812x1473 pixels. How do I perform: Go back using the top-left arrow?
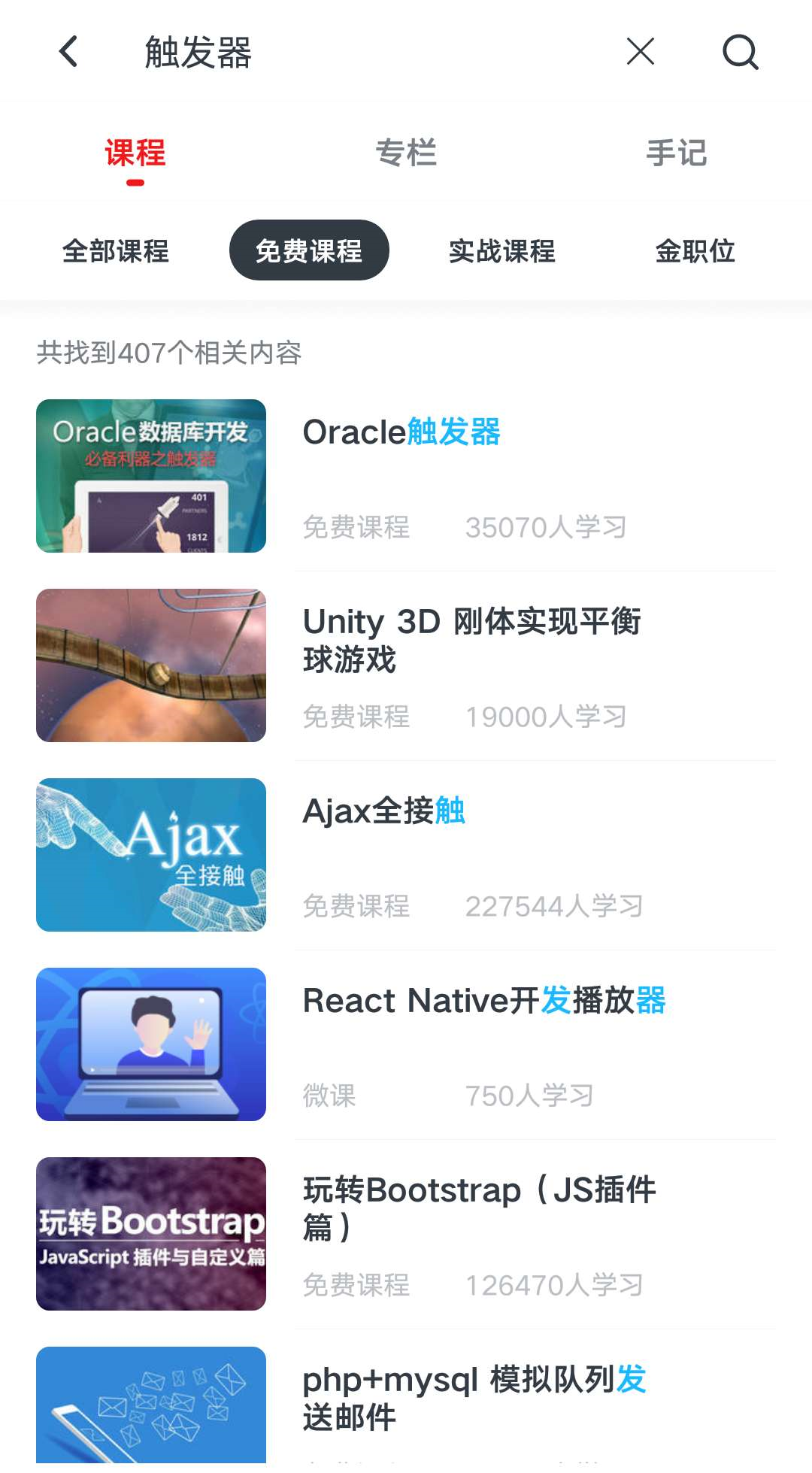point(68,52)
